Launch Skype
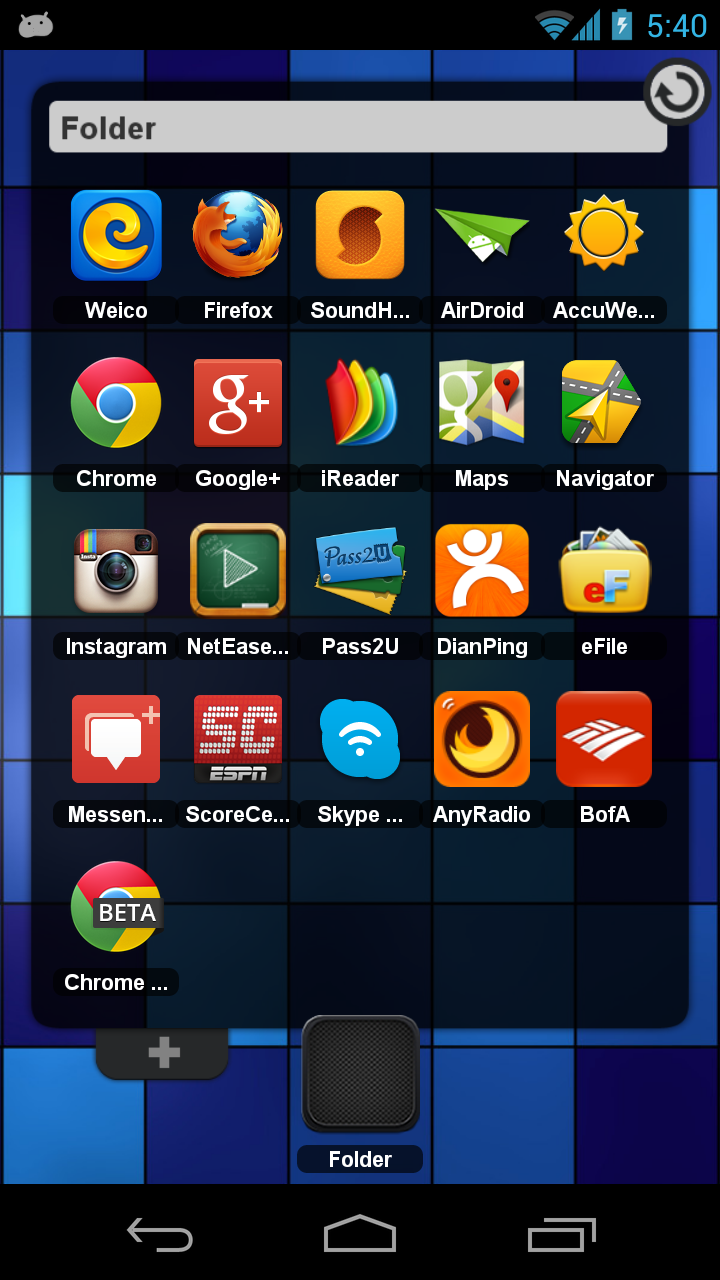The width and height of the screenshot is (720, 1280). (x=360, y=739)
